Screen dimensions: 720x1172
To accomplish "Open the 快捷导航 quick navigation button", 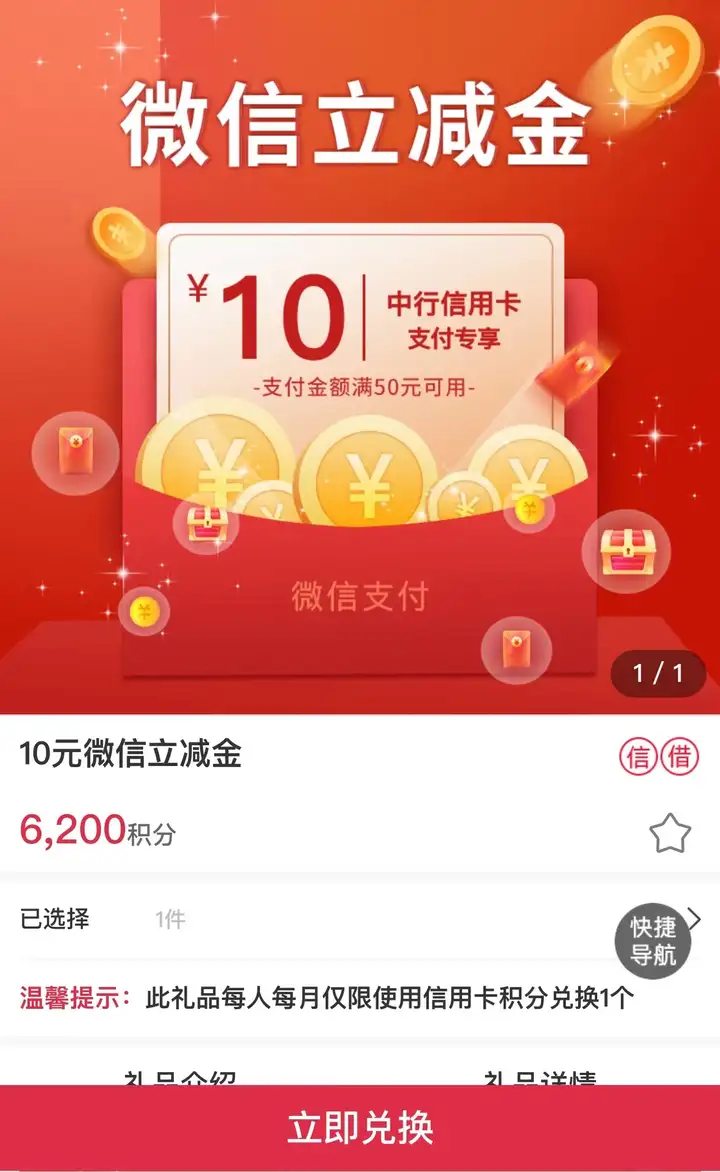I will pyautogui.click(x=653, y=941).
